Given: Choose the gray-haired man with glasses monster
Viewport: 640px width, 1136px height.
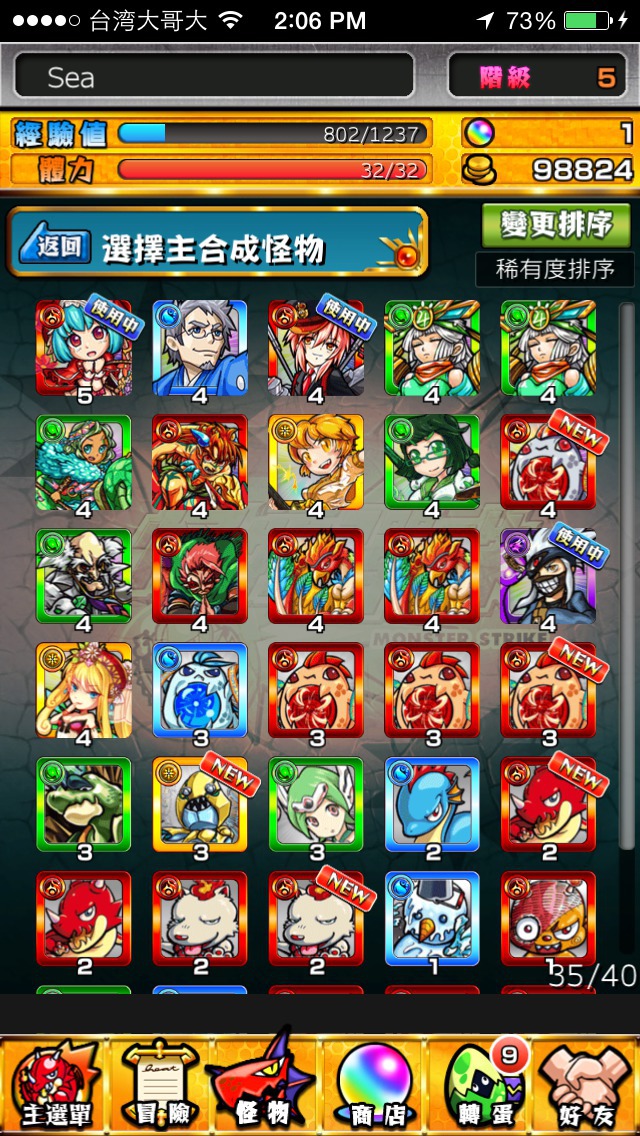Looking at the screenshot, I should tap(199, 348).
